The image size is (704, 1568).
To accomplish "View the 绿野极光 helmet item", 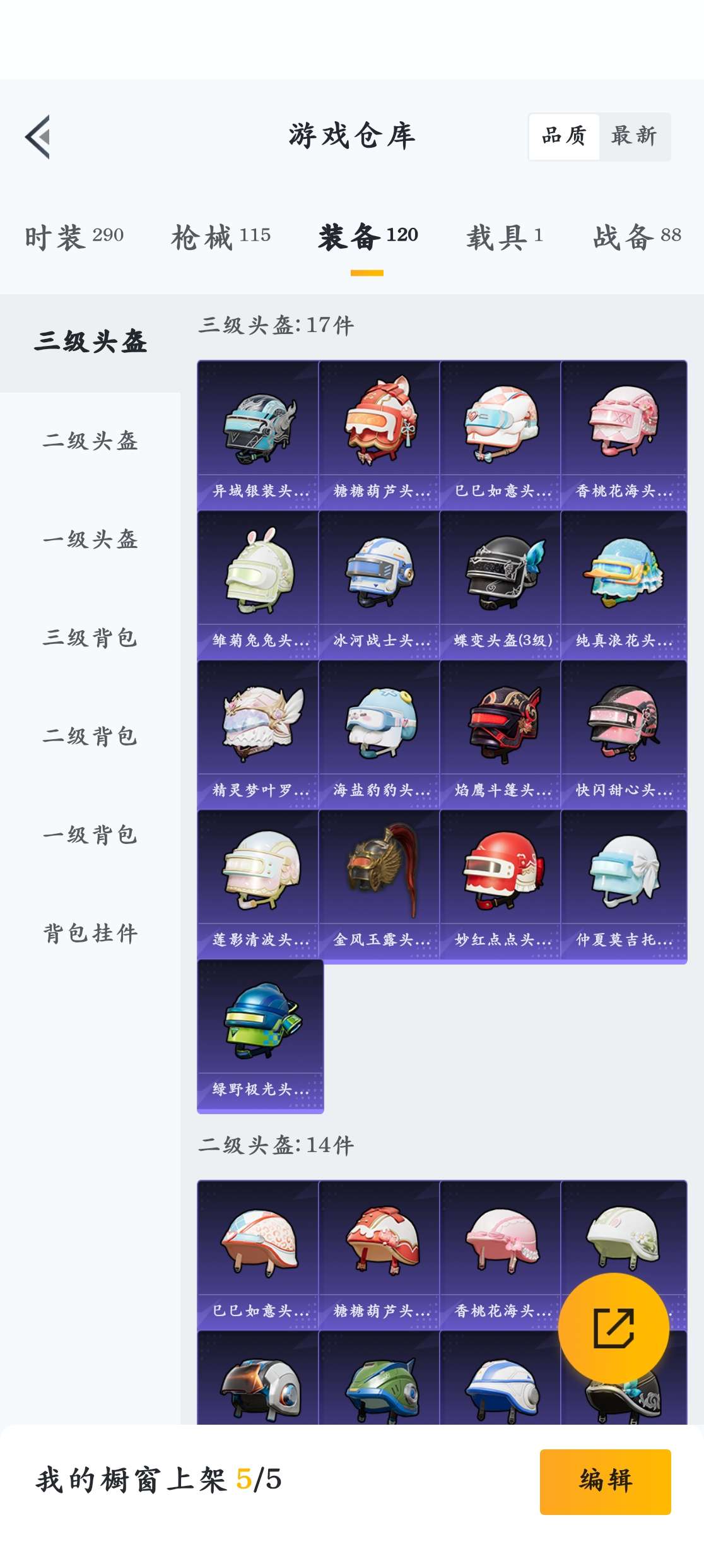I will click(x=260, y=1034).
